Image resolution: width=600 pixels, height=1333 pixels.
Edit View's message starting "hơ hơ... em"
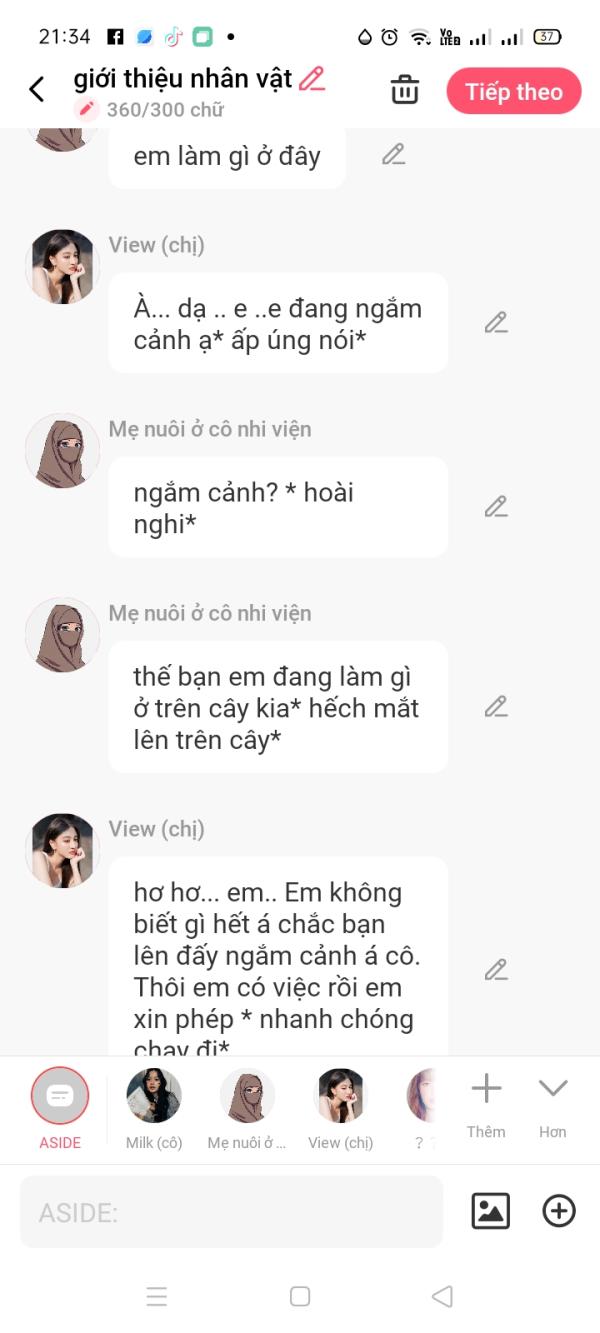(496, 970)
